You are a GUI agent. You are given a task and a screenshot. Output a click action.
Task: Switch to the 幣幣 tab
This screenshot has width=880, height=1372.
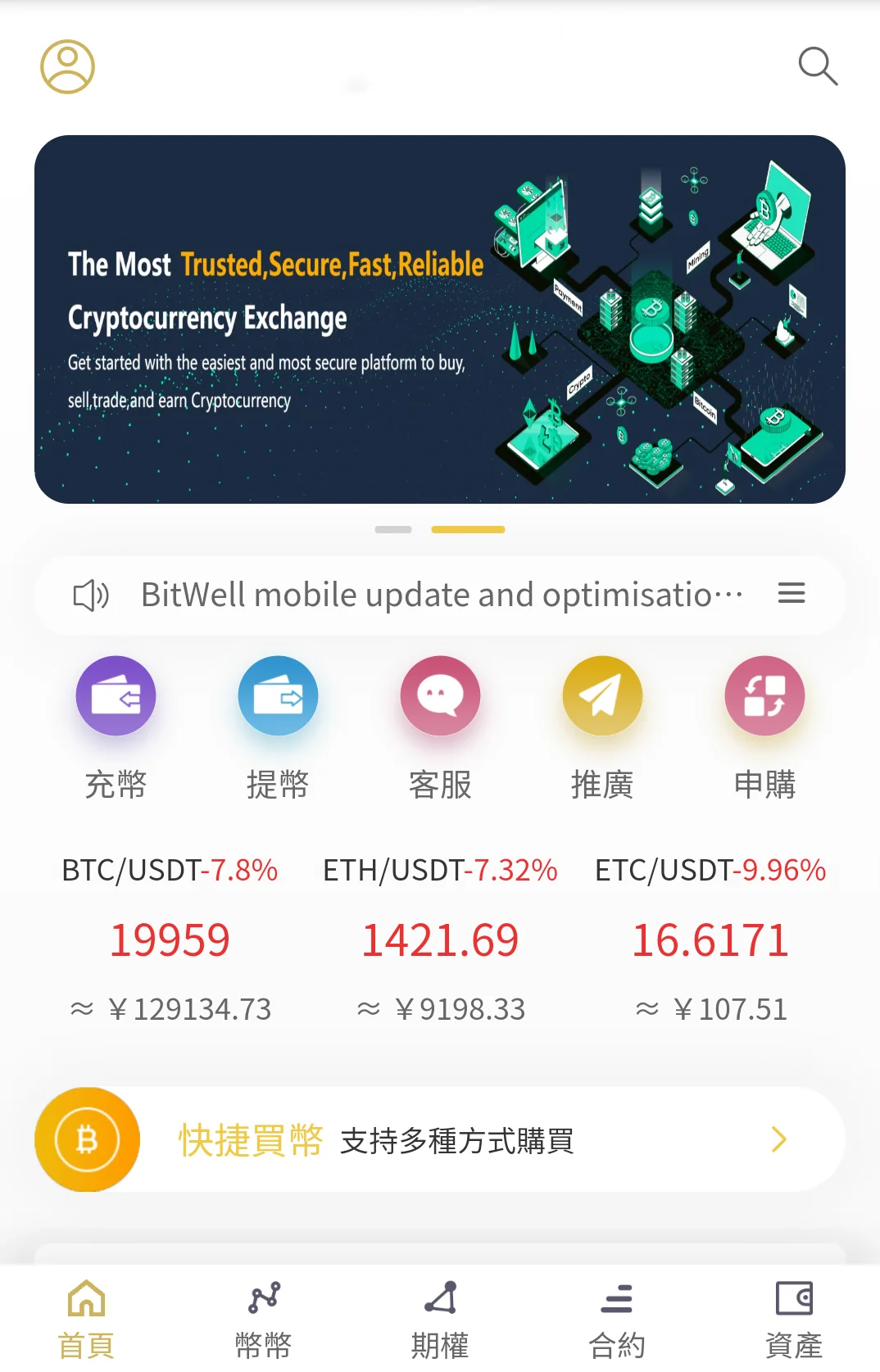[x=263, y=1319]
